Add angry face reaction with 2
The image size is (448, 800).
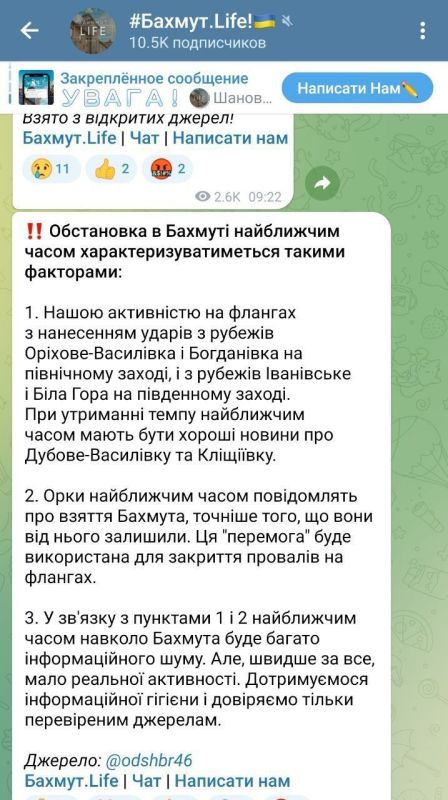[167, 169]
